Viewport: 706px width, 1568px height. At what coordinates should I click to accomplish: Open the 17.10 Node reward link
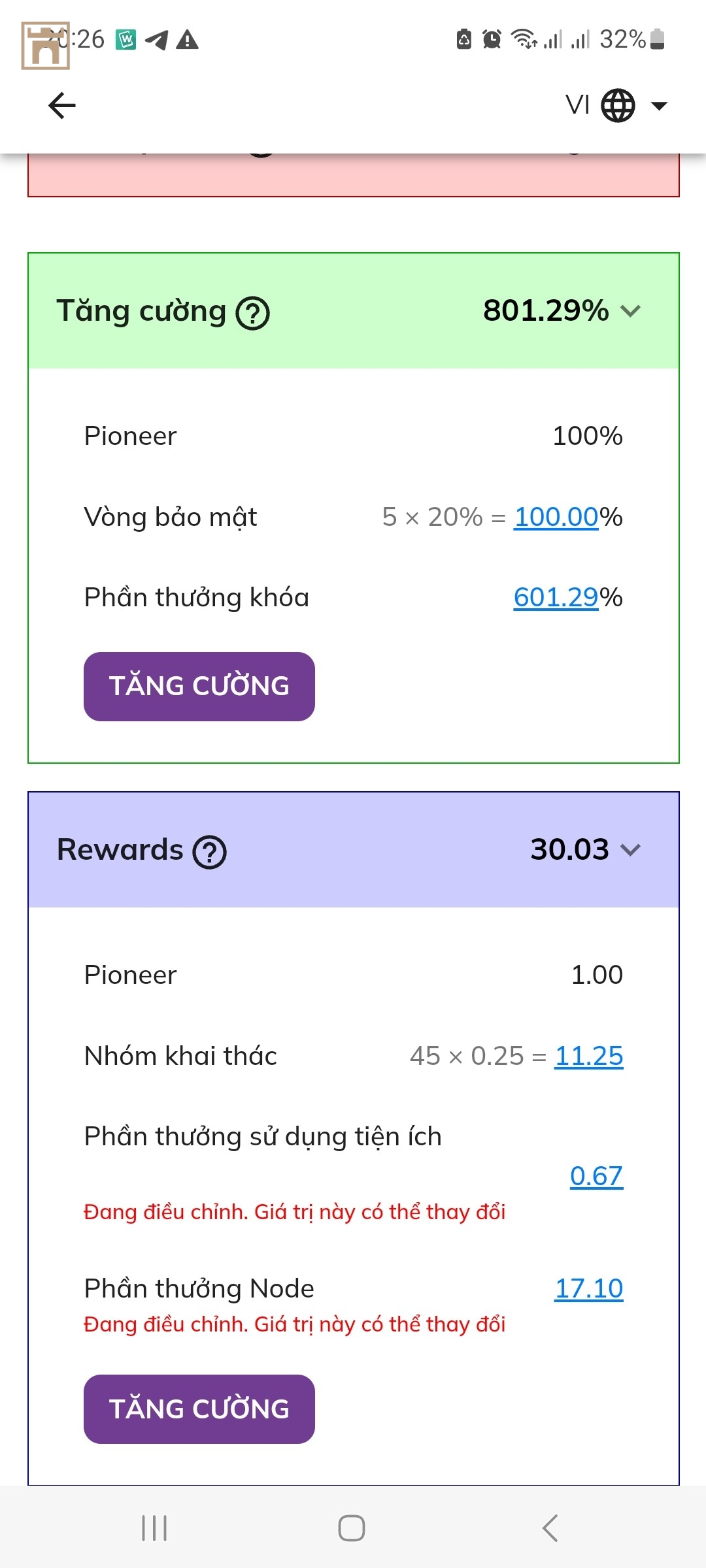(588, 1288)
